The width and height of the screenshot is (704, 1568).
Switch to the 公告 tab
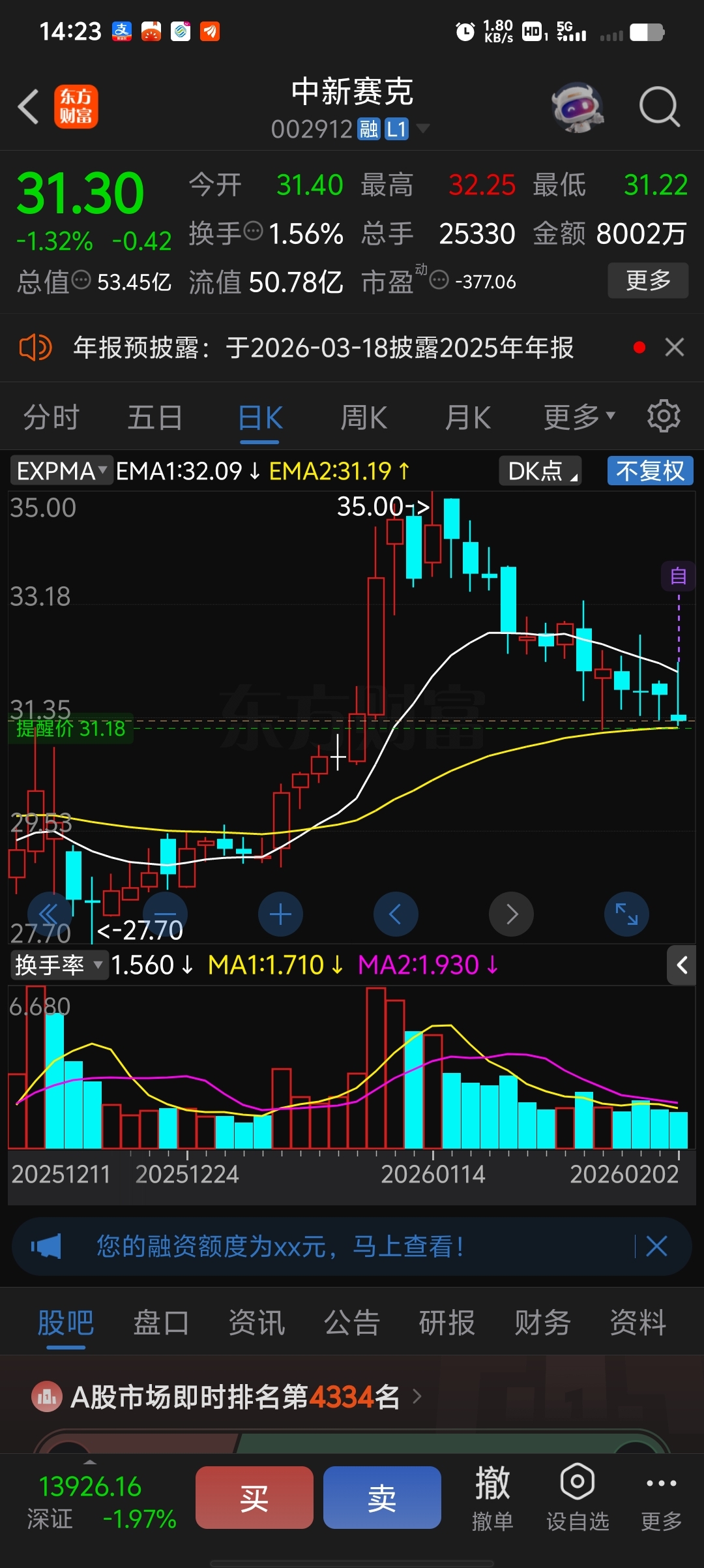pyautogui.click(x=352, y=1323)
